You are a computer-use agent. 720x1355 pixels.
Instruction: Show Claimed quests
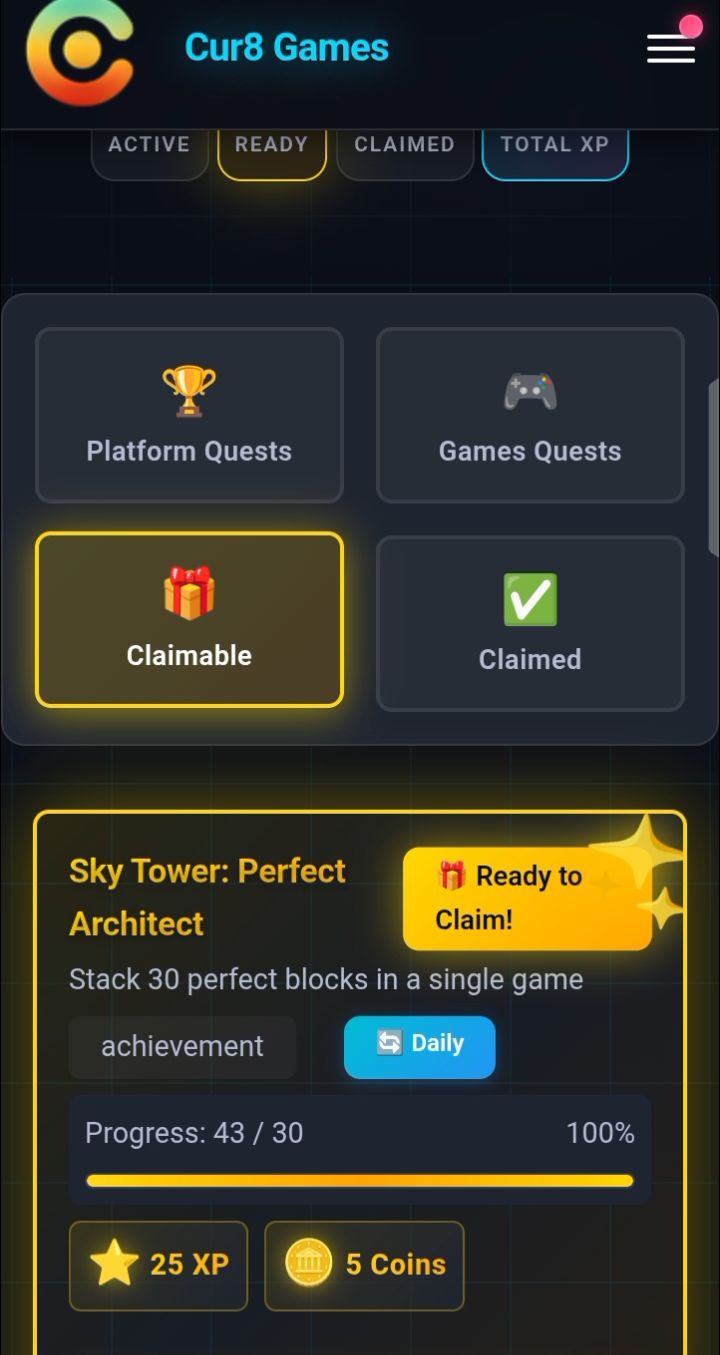(x=530, y=623)
